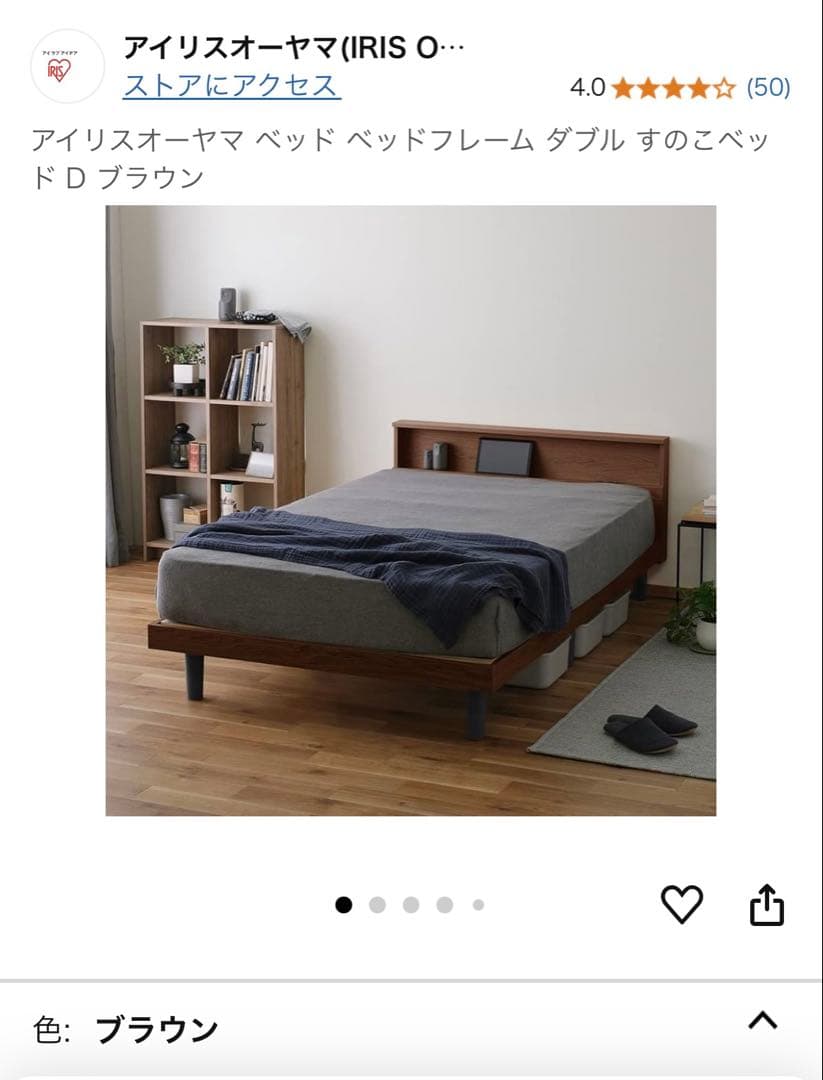Select the third carousel page dot
Viewport: 823px width, 1080px height.
point(411,904)
